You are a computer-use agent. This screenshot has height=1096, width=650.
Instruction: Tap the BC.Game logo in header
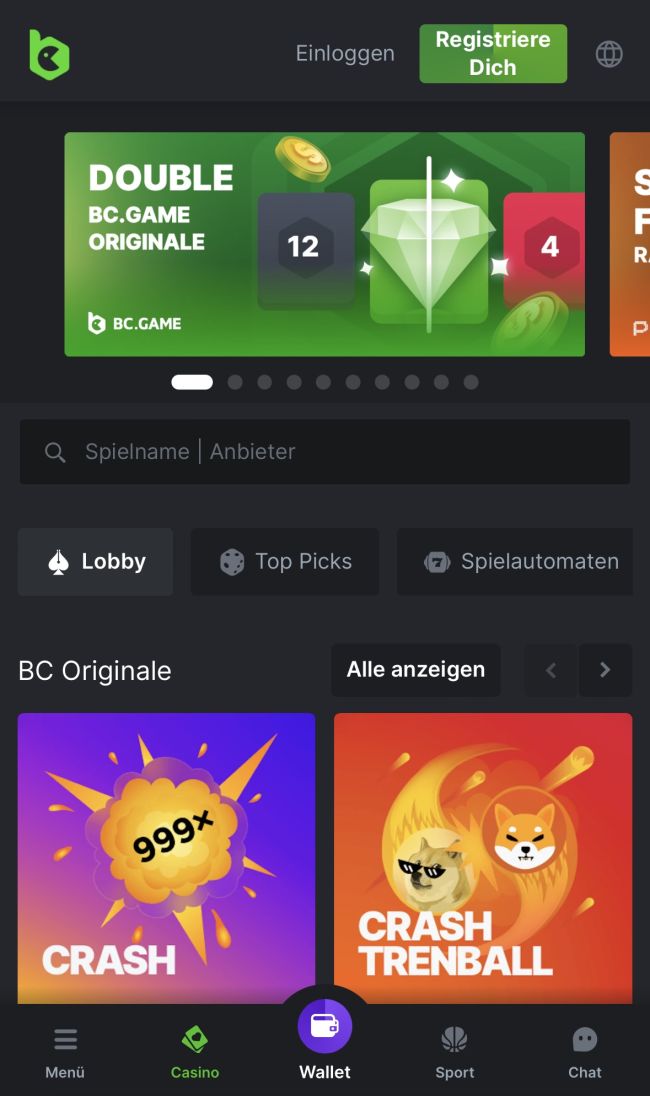49,54
